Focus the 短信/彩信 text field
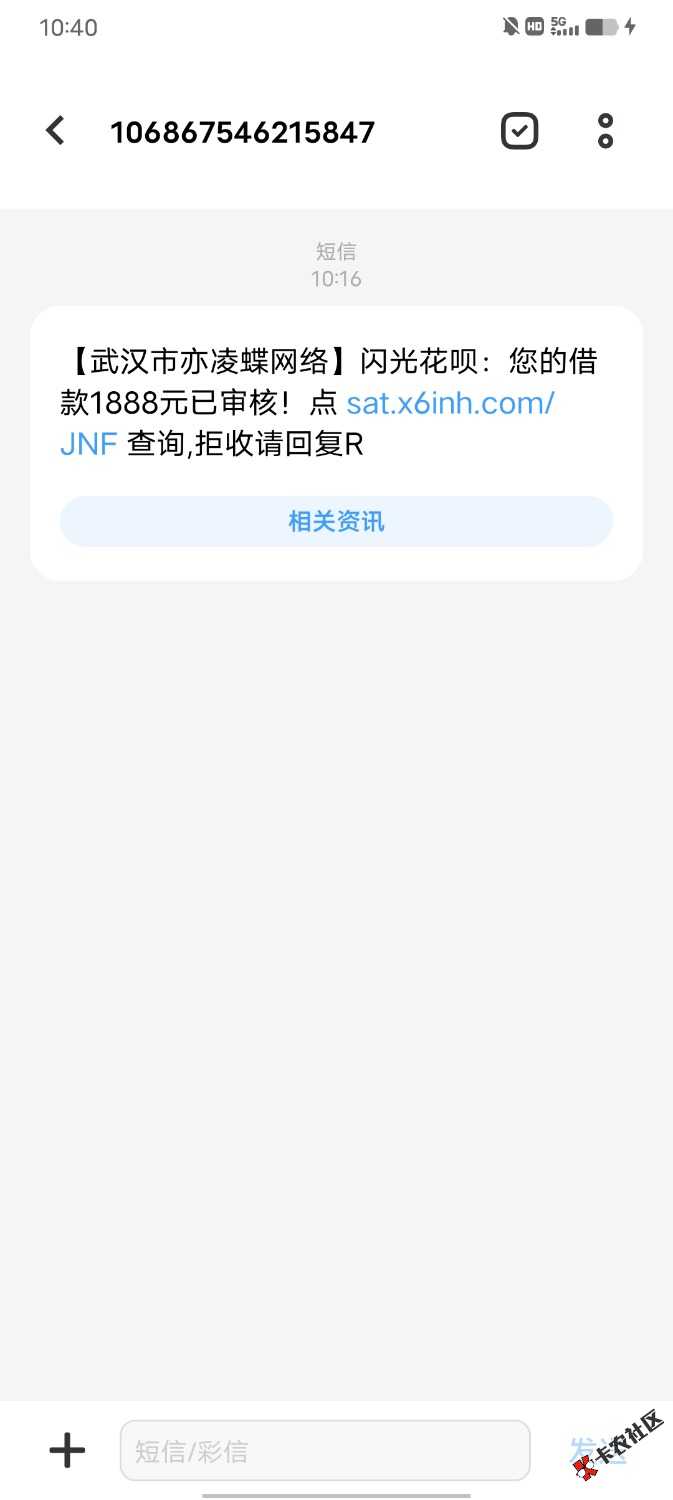The image size is (673, 1500). click(324, 1450)
